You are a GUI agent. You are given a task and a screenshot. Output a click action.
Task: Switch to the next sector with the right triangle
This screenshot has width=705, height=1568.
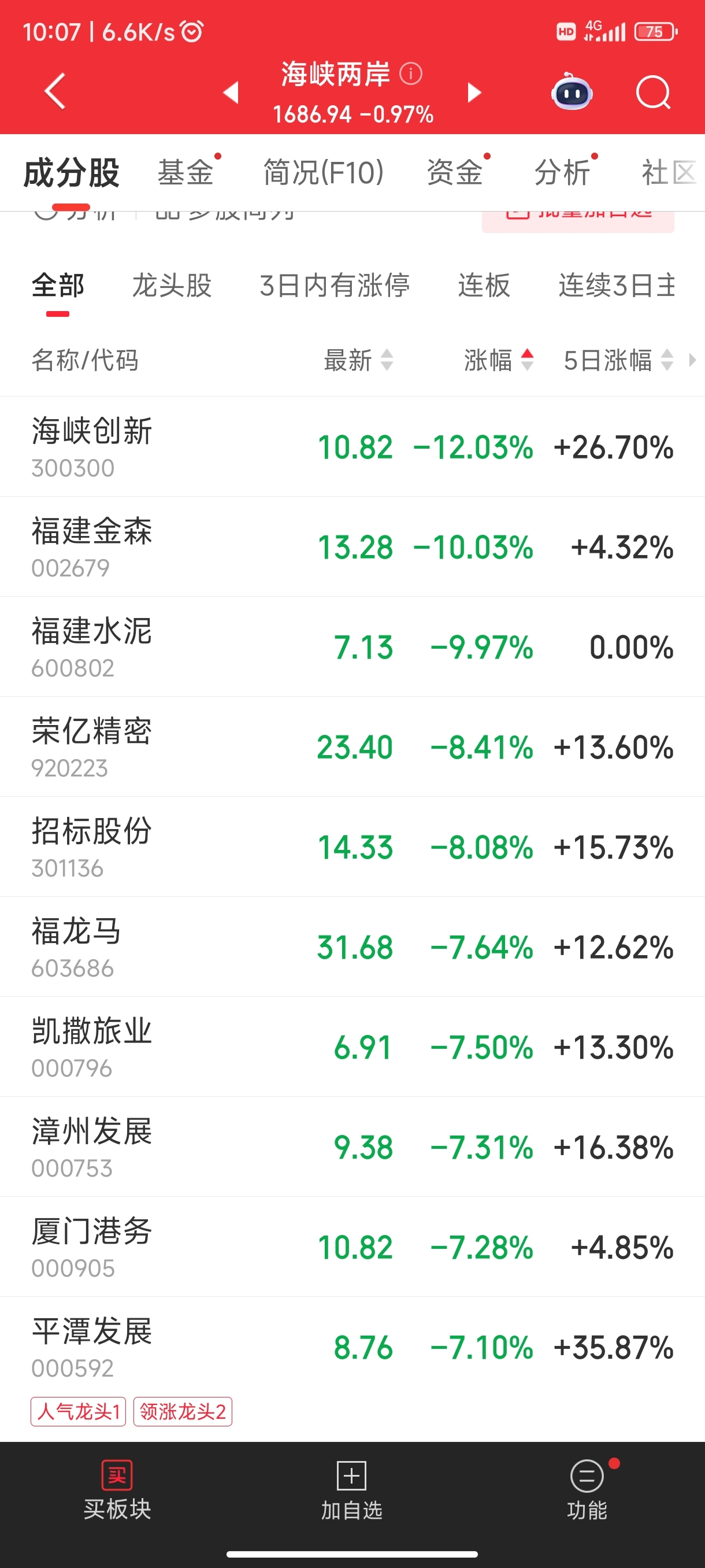pyautogui.click(x=474, y=93)
